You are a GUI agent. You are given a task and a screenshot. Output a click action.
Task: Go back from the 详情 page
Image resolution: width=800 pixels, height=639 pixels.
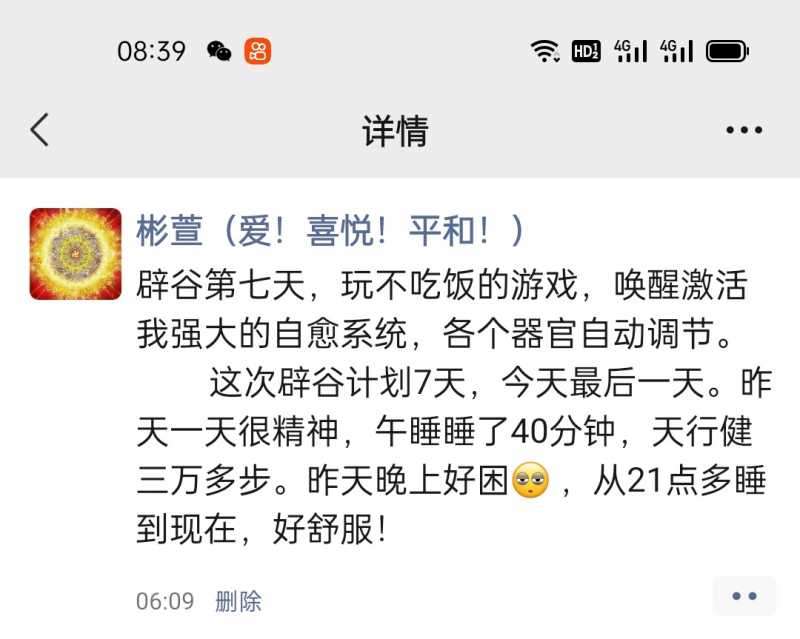pyautogui.click(x=40, y=130)
